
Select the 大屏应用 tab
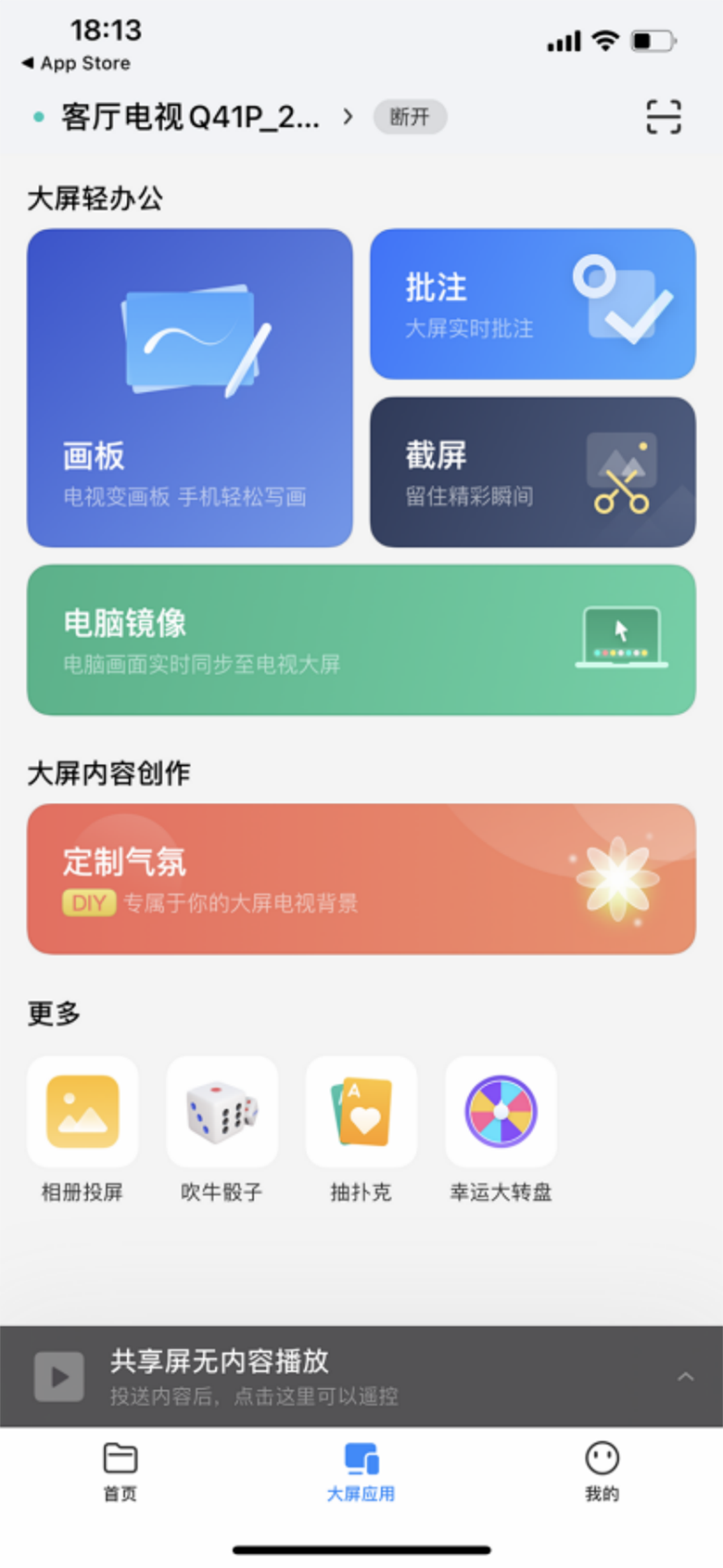361,1472
